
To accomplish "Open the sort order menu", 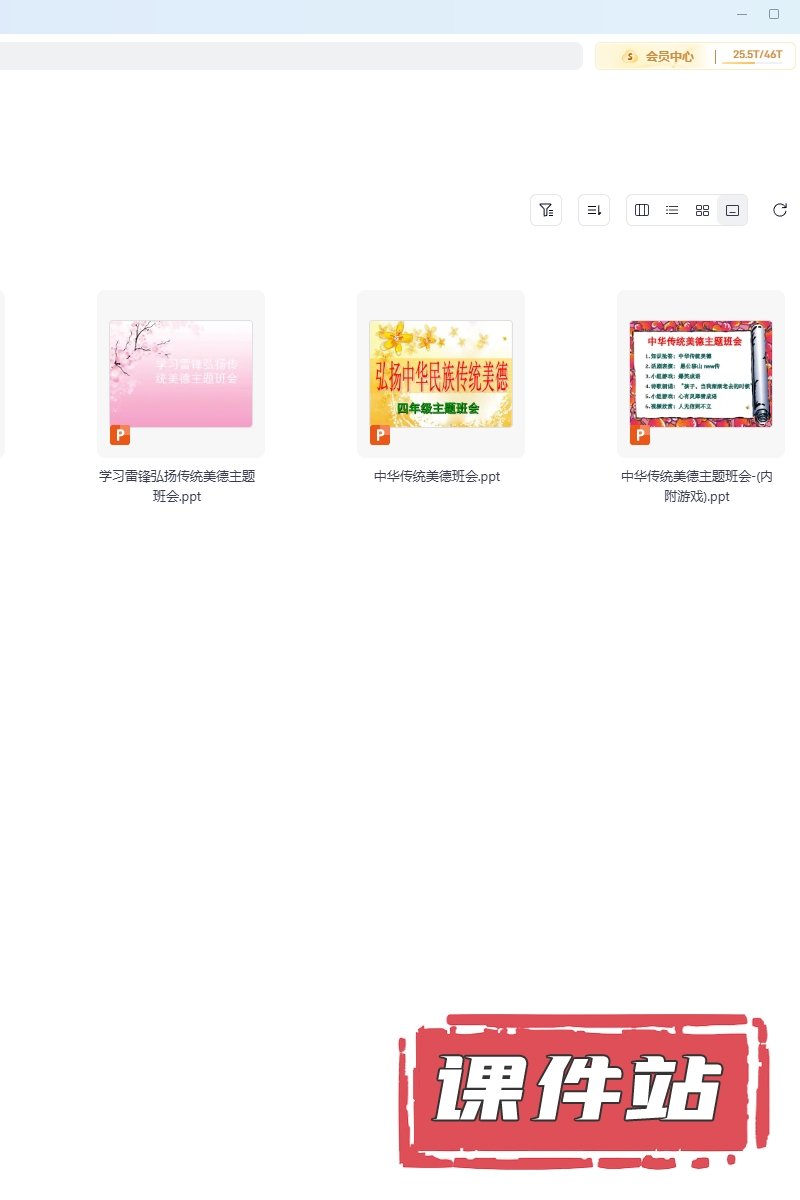I will point(594,210).
